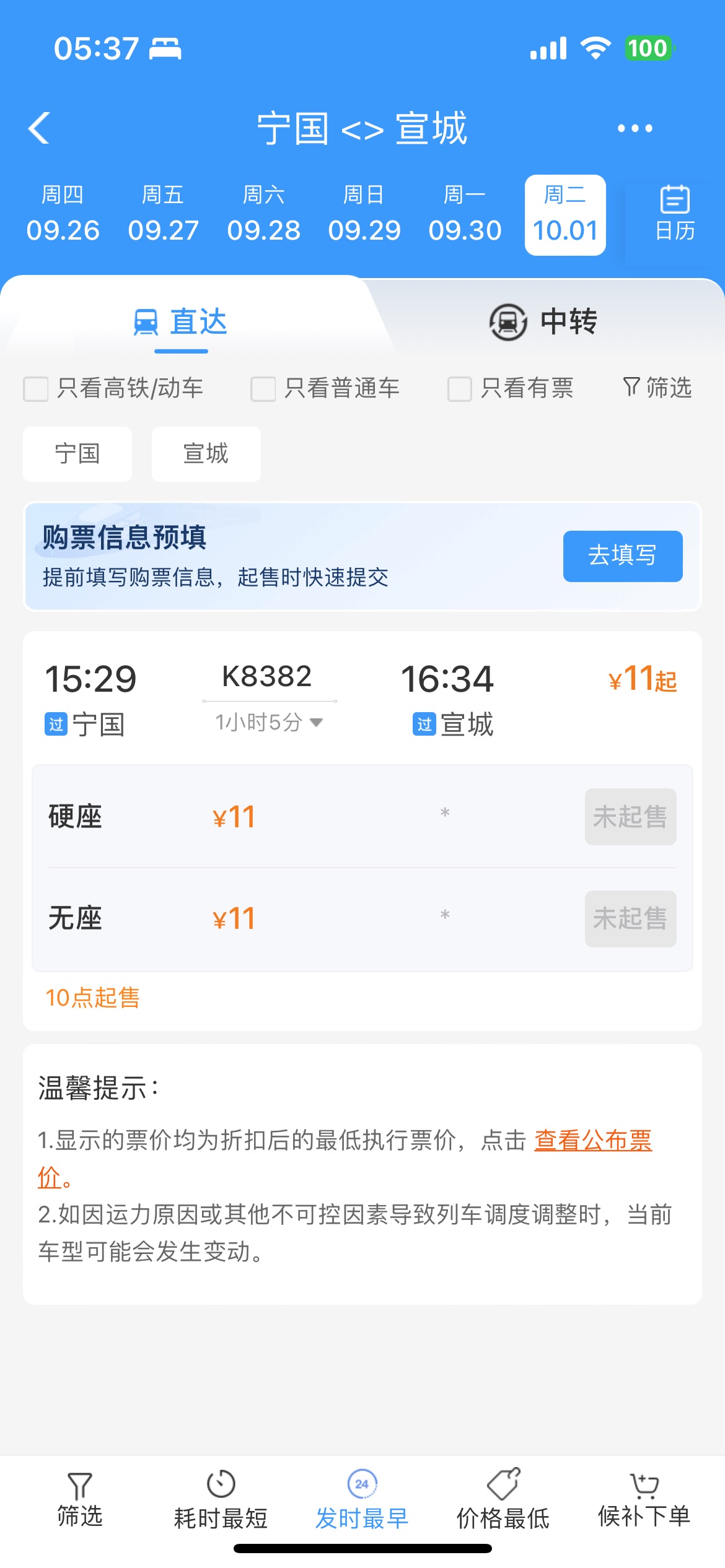Viewport: 725px width, 1568px height.
Task: Select the 宣城 station chip
Action: 206,454
